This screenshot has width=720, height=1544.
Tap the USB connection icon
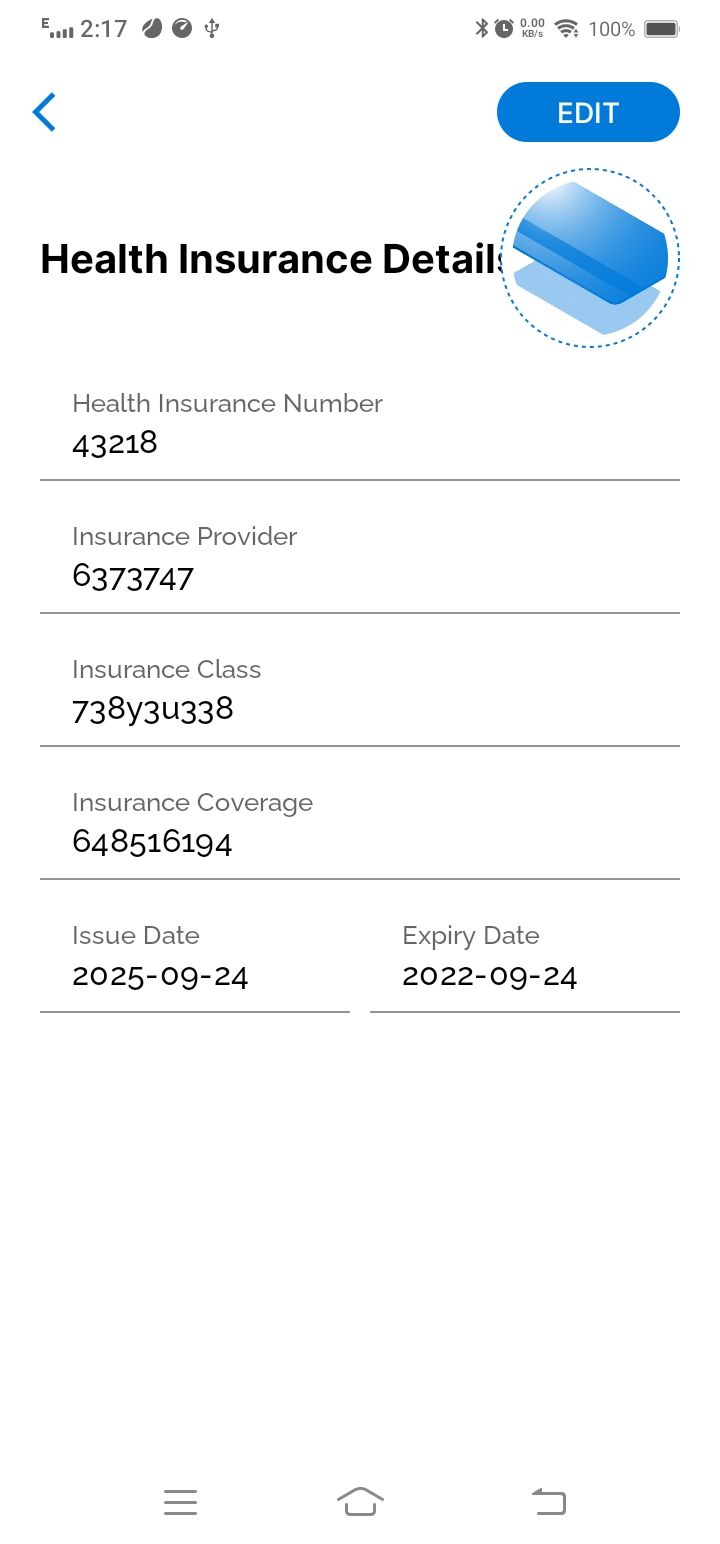210,29
